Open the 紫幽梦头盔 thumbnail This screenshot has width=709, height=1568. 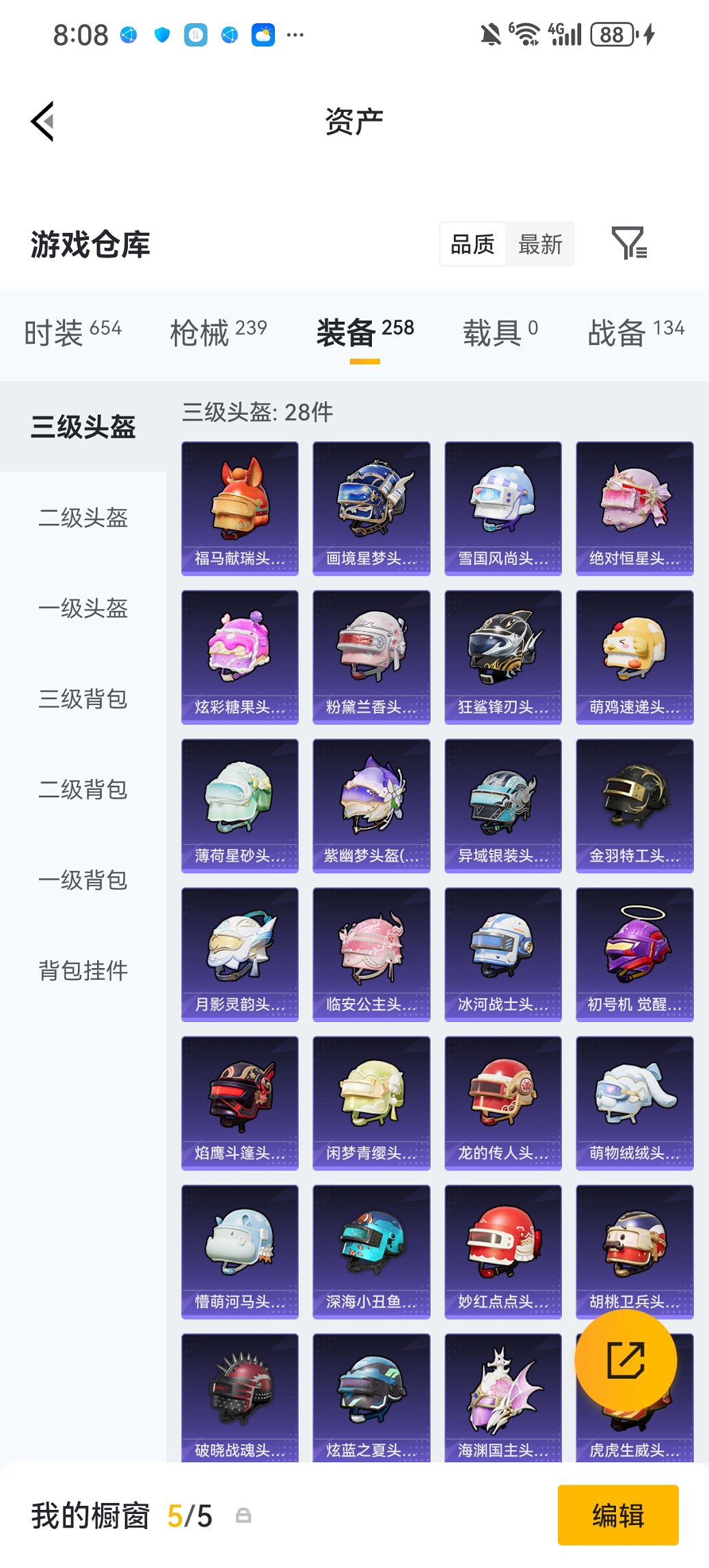371,805
